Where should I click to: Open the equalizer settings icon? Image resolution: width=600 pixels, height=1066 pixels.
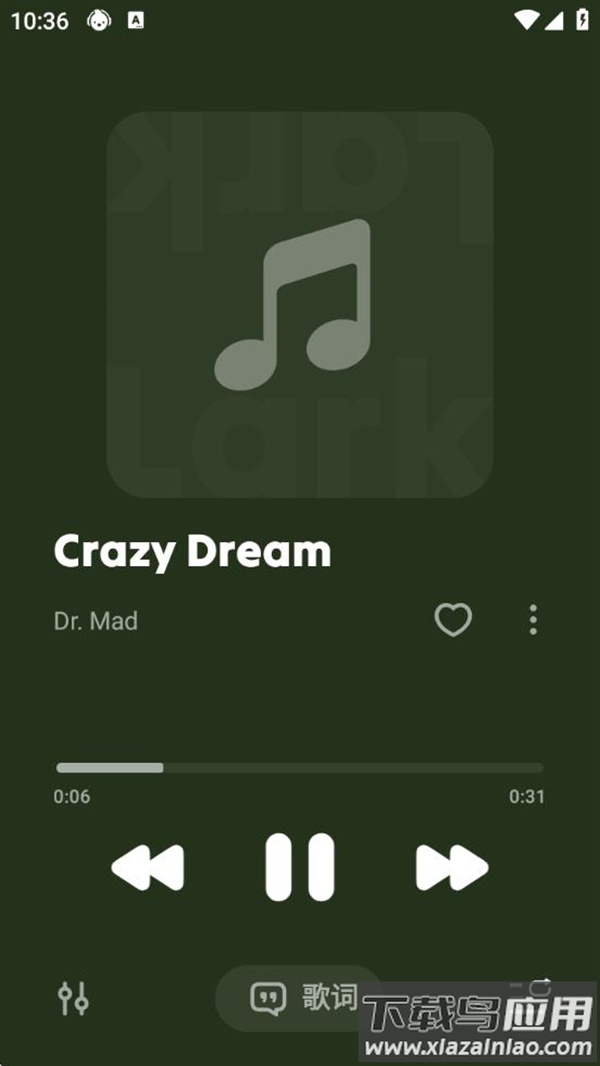[x=73, y=998]
